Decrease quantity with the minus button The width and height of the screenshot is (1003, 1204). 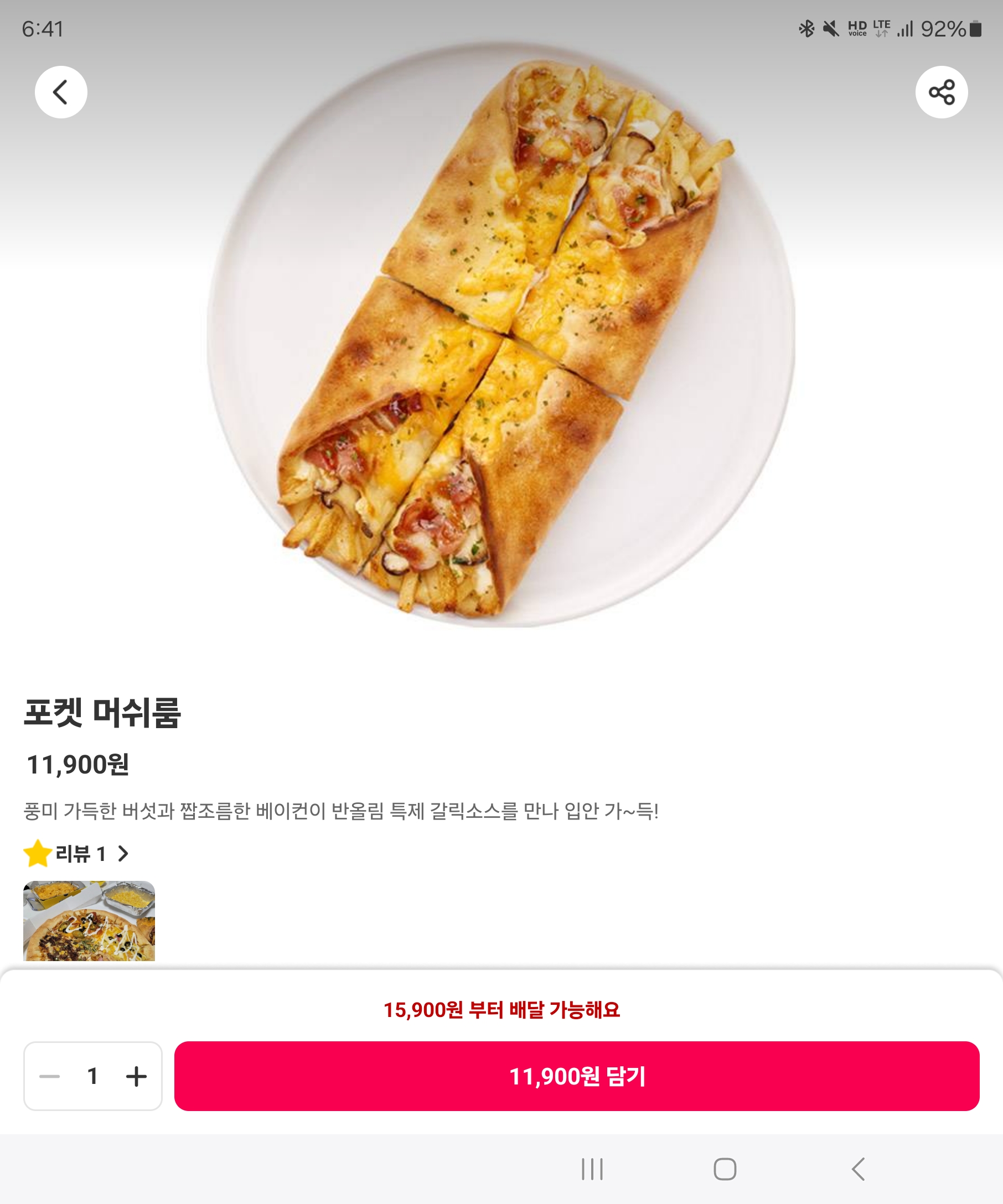(x=50, y=1076)
